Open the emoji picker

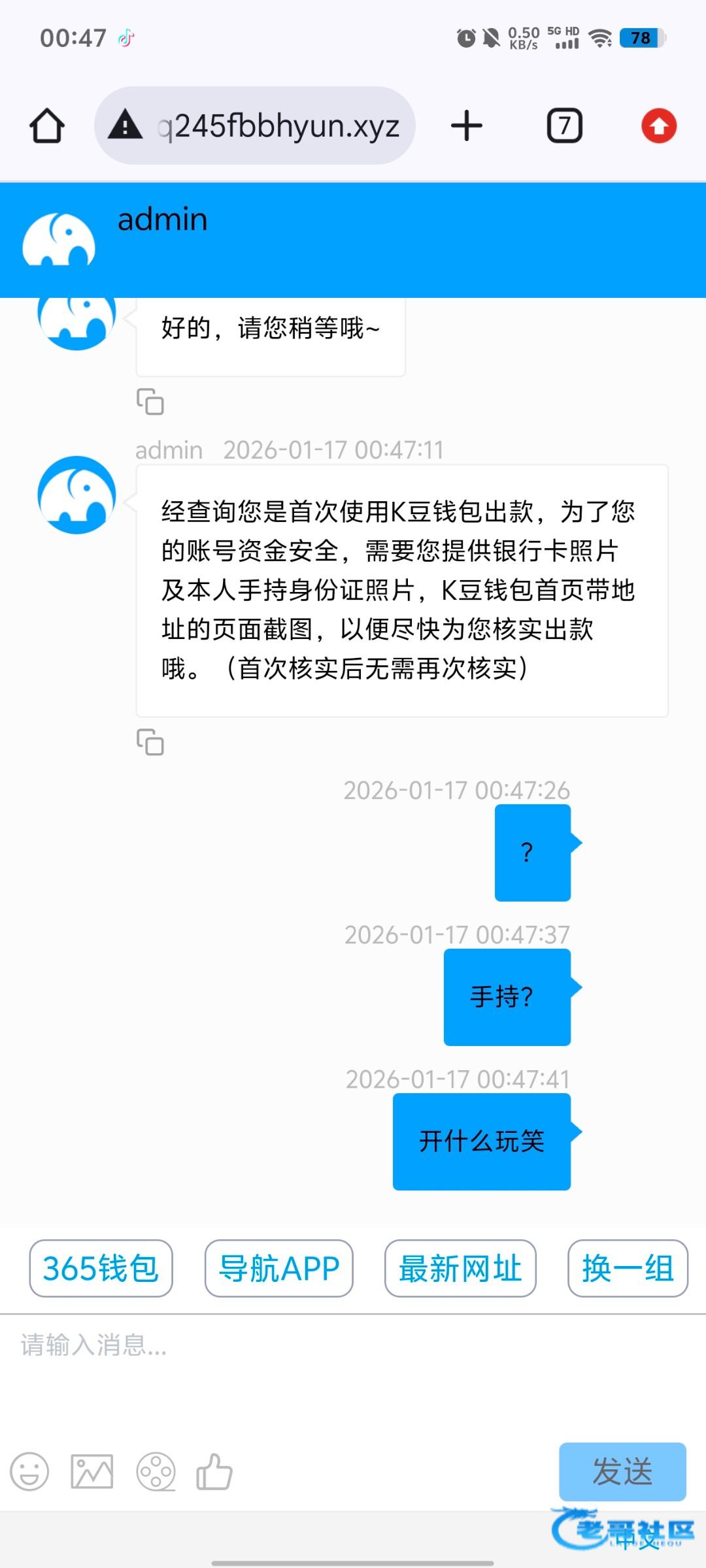coord(29,1472)
